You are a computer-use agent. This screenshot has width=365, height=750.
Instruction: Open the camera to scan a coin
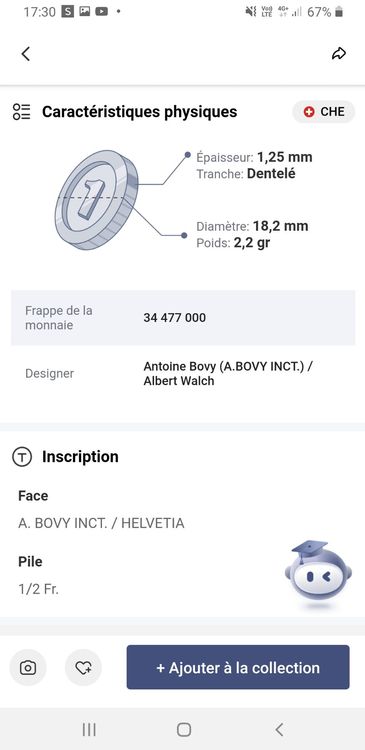pos(28,667)
